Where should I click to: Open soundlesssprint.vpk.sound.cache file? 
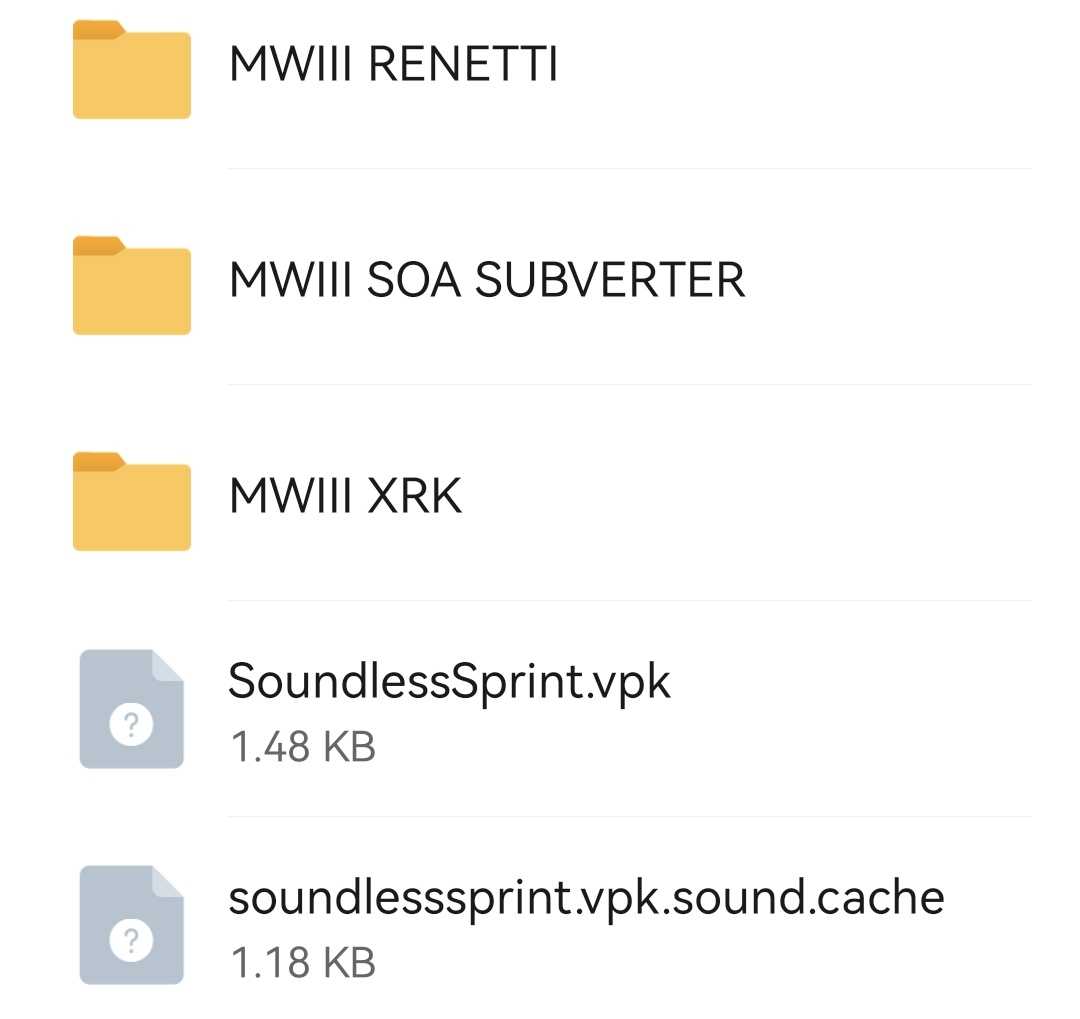(585, 898)
